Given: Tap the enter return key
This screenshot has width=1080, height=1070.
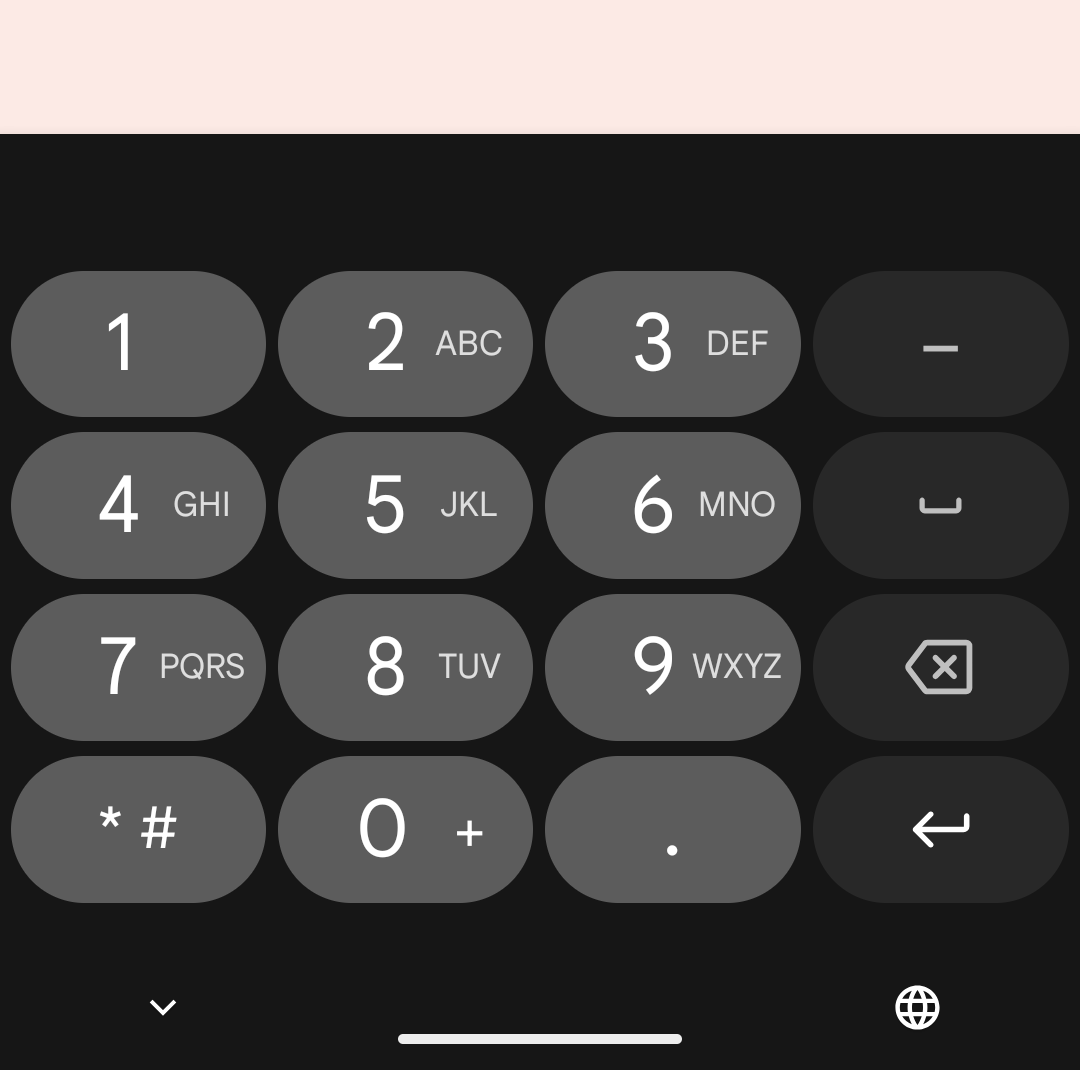Looking at the screenshot, I should tap(940, 829).
